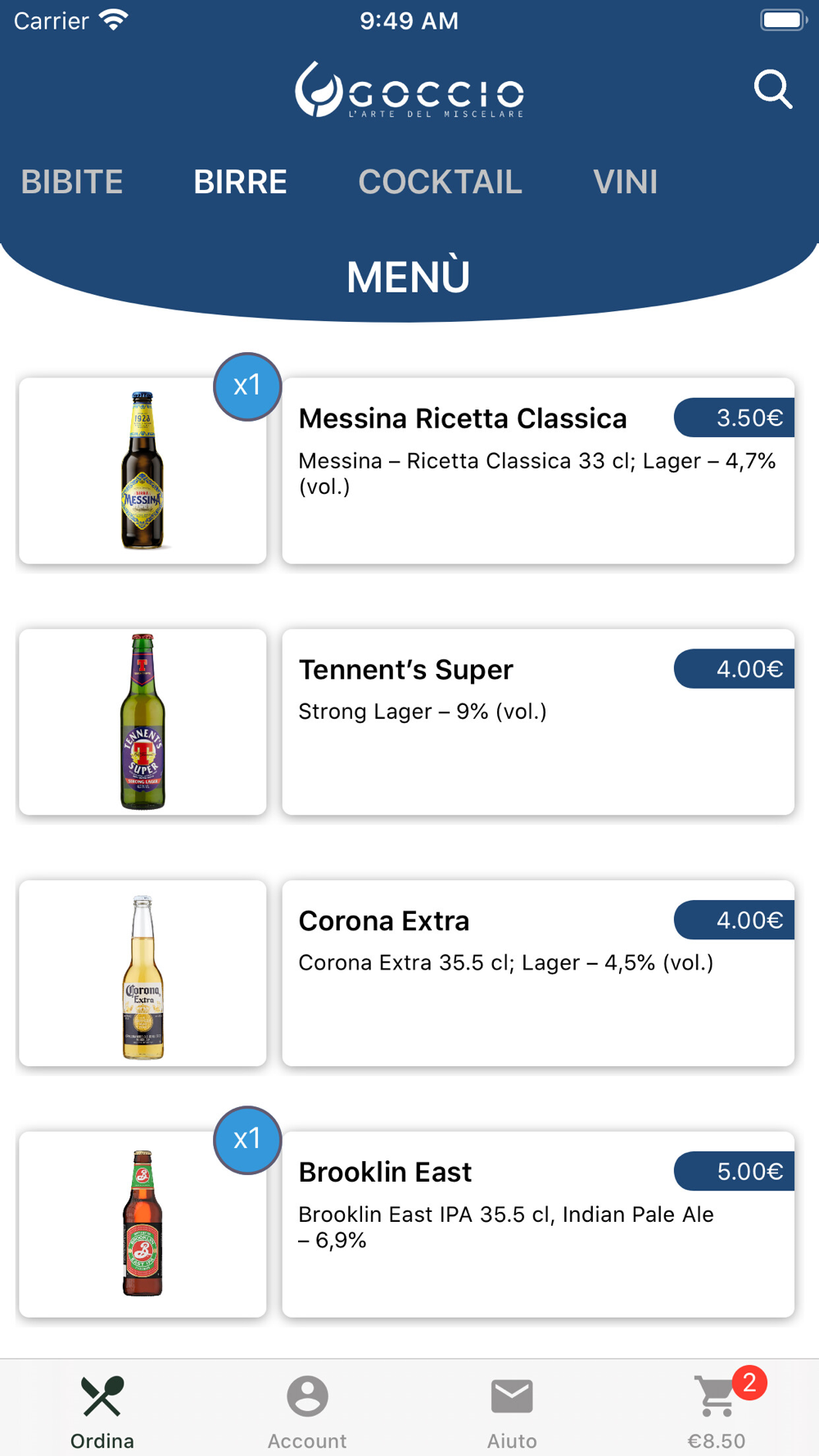This screenshot has width=819, height=1456.
Task: Open the VINI category tab
Action: [x=625, y=182]
